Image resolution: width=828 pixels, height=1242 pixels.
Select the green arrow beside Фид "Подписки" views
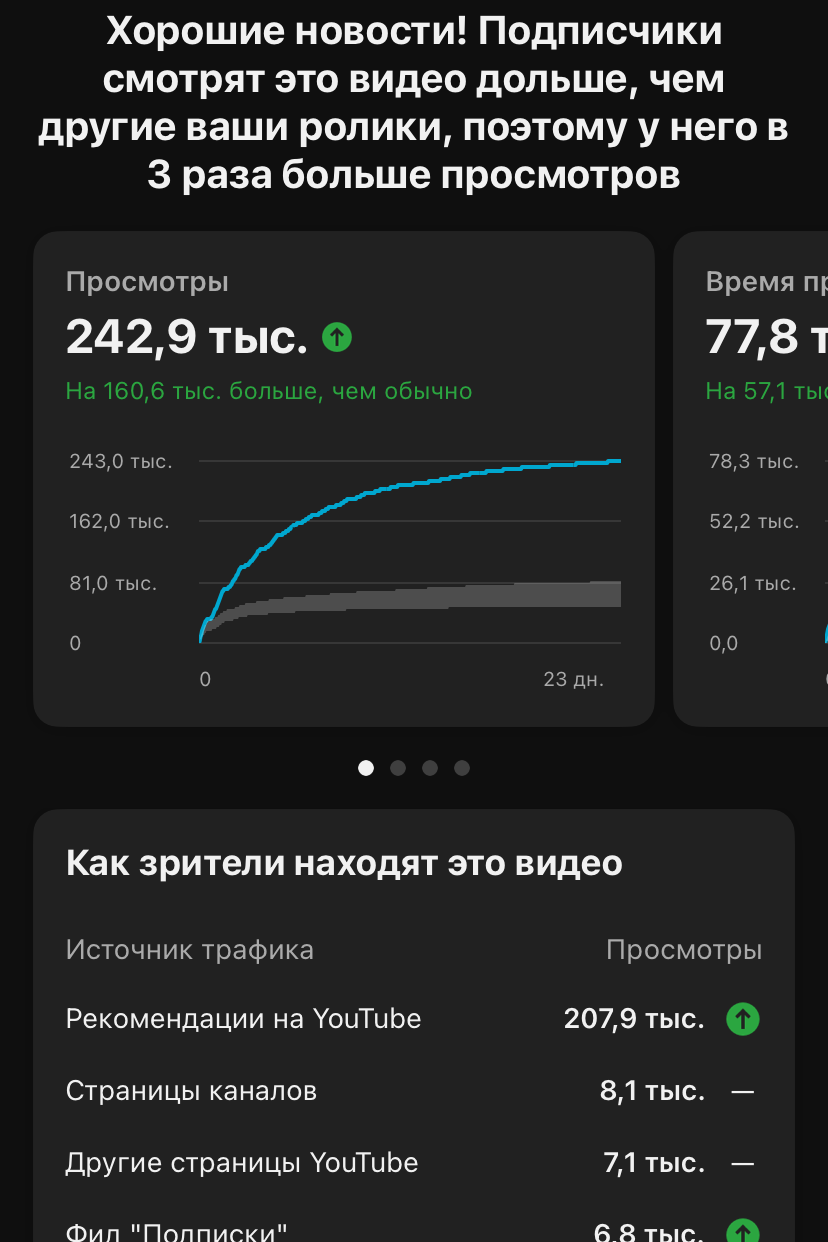pyautogui.click(x=743, y=1230)
